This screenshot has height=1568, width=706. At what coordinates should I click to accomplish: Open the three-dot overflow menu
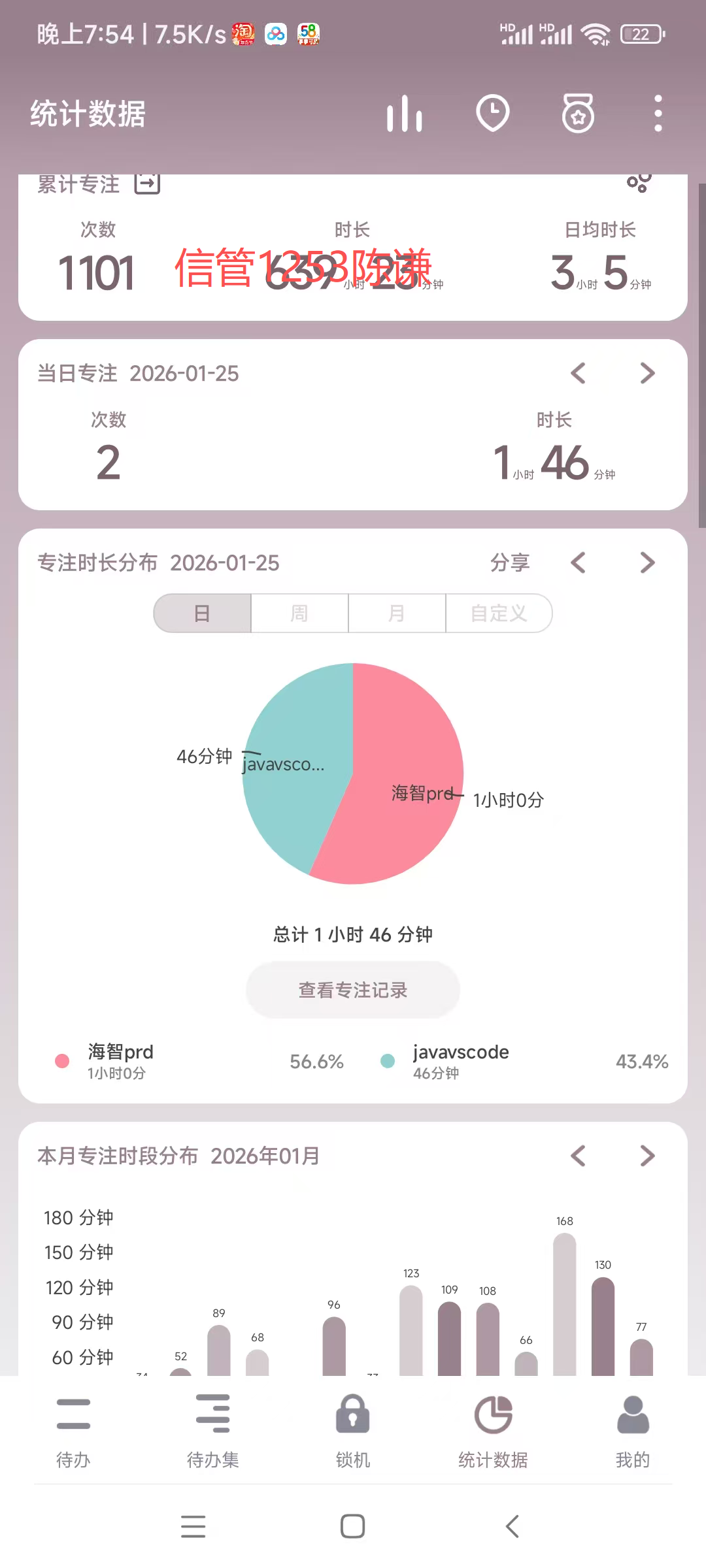658,113
